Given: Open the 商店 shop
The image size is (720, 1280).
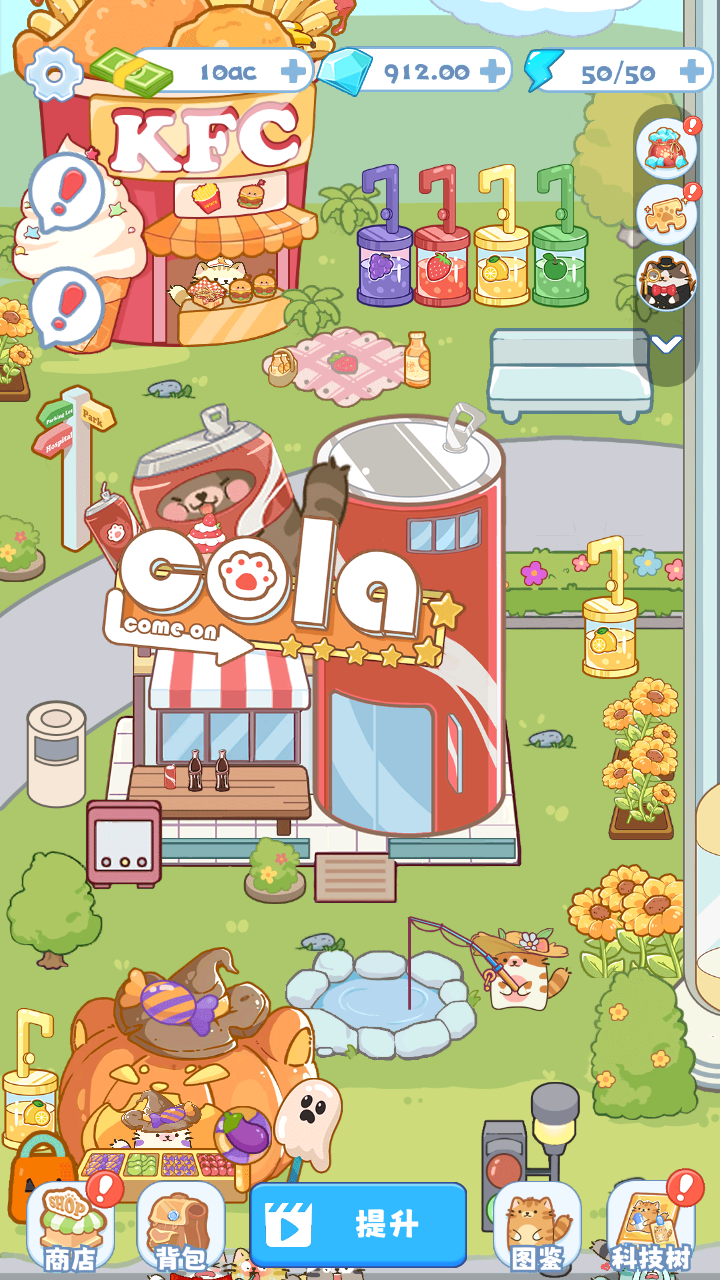Looking at the screenshot, I should coord(72,1226).
